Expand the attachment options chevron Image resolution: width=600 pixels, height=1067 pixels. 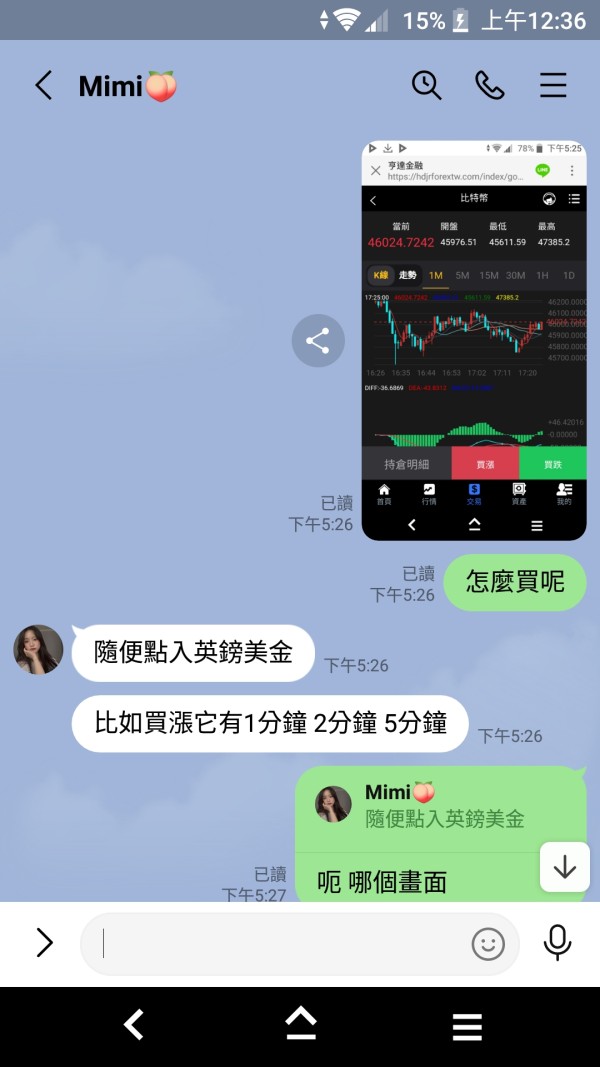(x=44, y=942)
